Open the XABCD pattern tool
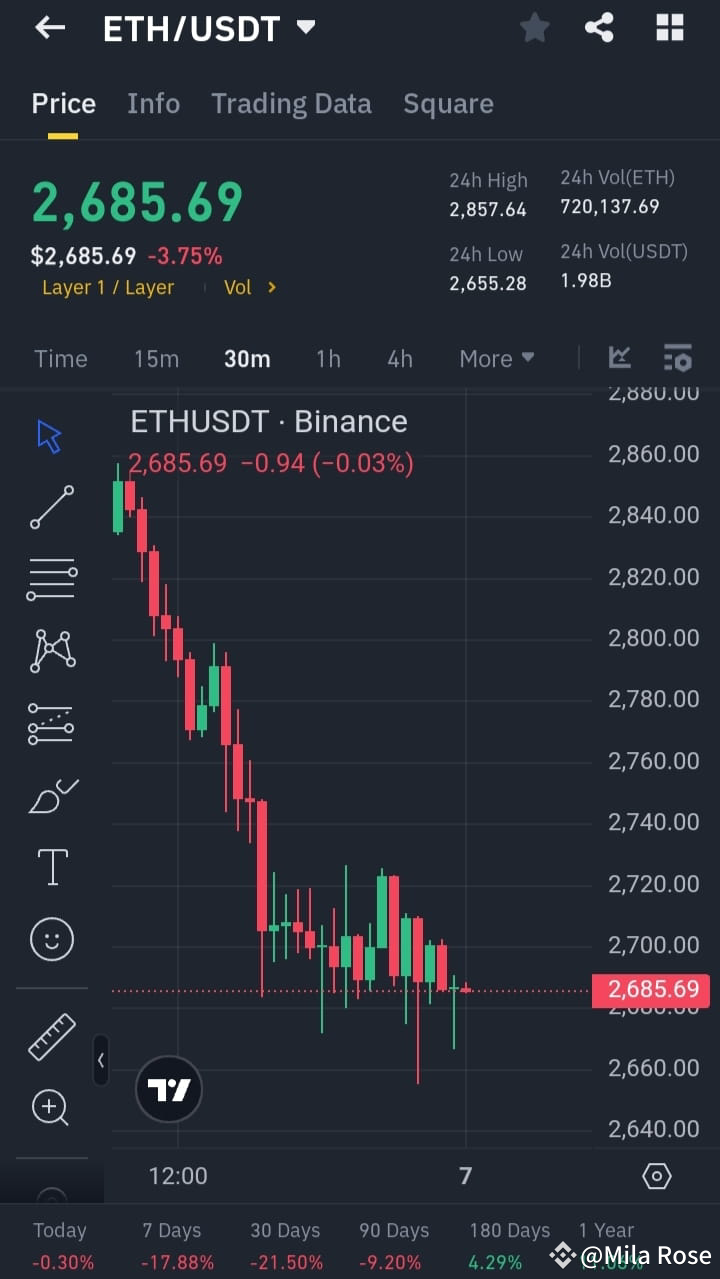Screen dimensions: 720x1279 (51, 651)
